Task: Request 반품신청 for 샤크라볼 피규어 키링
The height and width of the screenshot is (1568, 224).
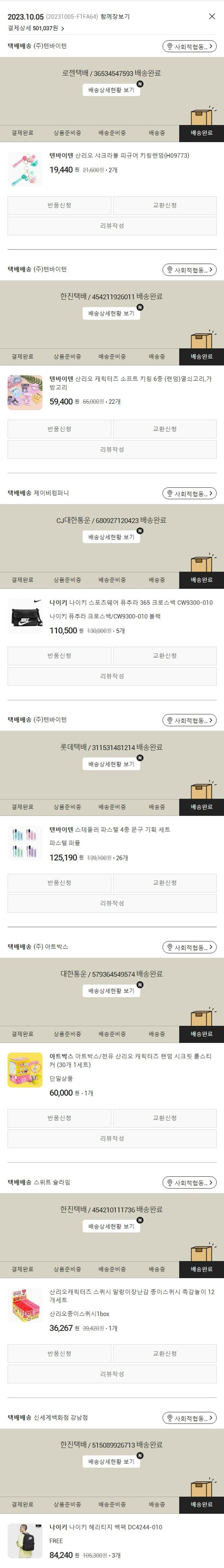Action: click(x=59, y=206)
